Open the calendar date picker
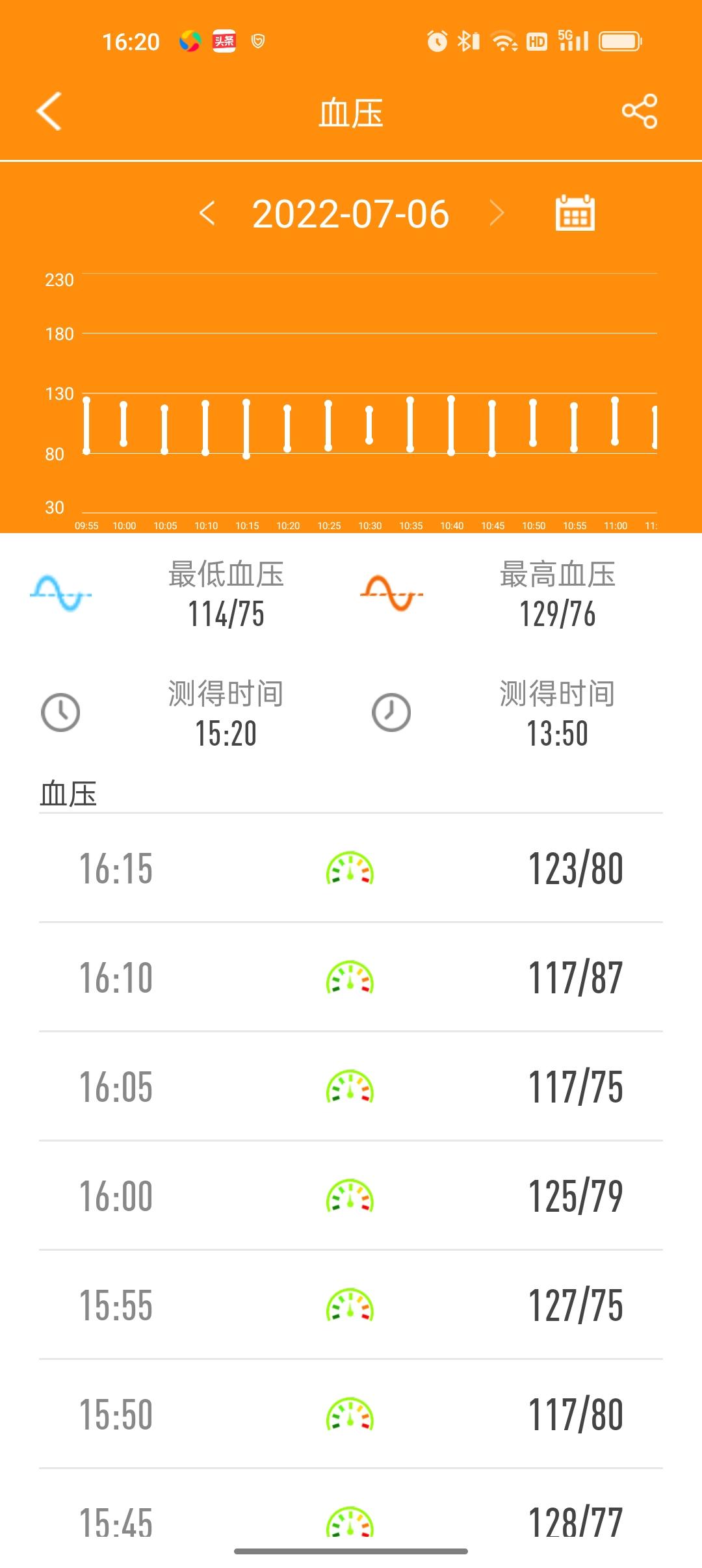The height and width of the screenshot is (1568, 702). pos(575,213)
